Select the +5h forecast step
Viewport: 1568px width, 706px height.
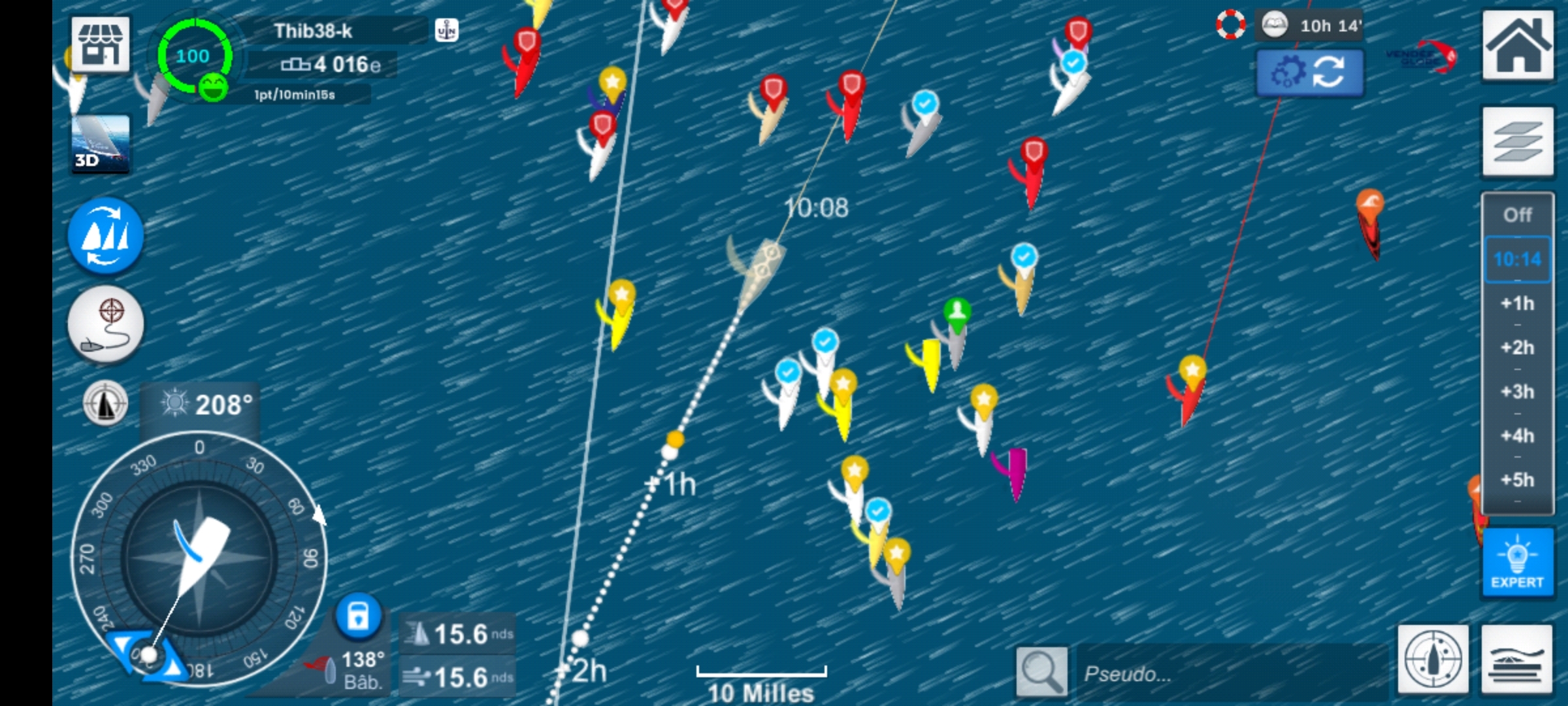1517,480
